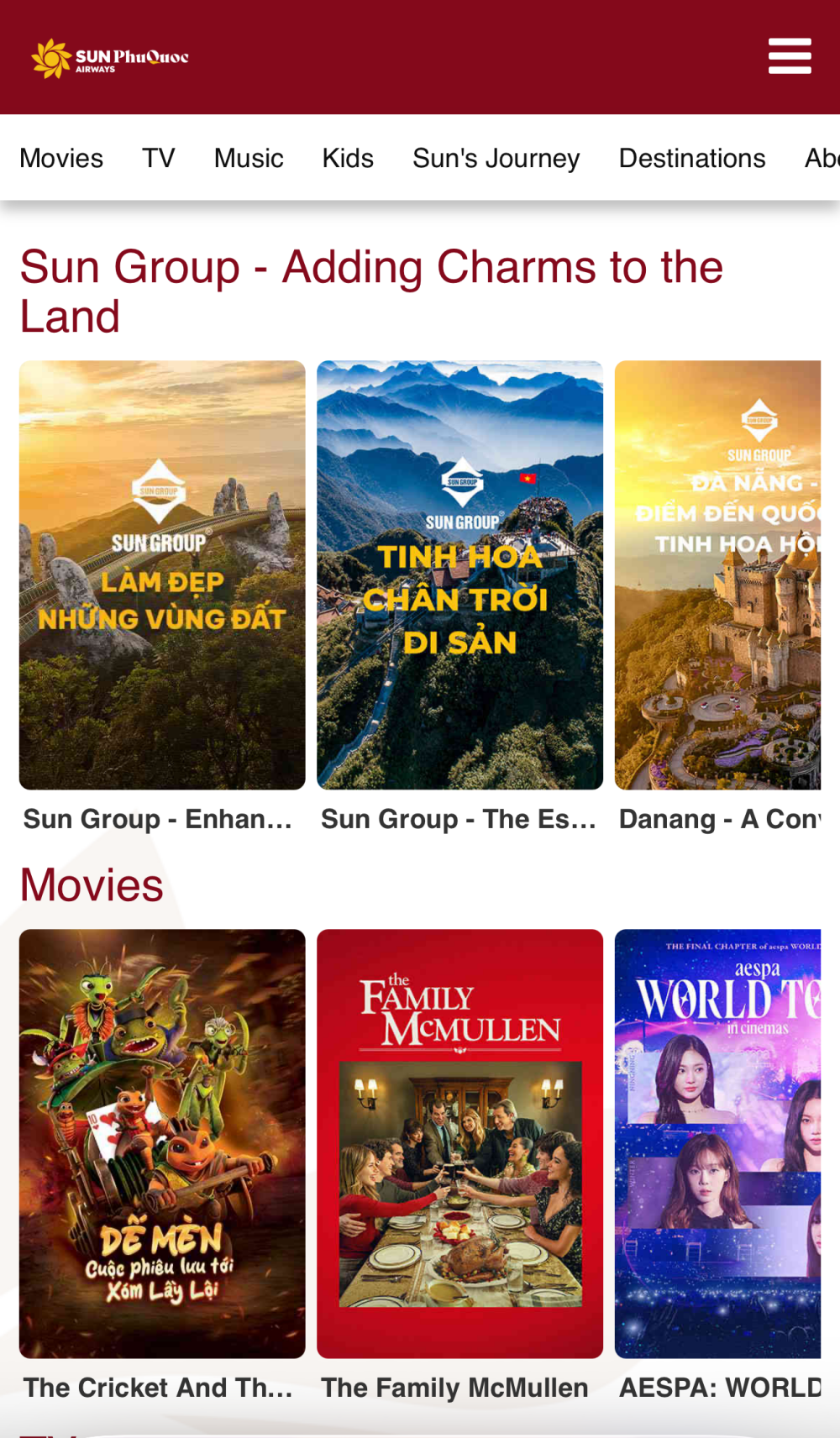Tap the Sun PhuQuoc Airways home logo
The height and width of the screenshot is (1438, 840).
110,58
